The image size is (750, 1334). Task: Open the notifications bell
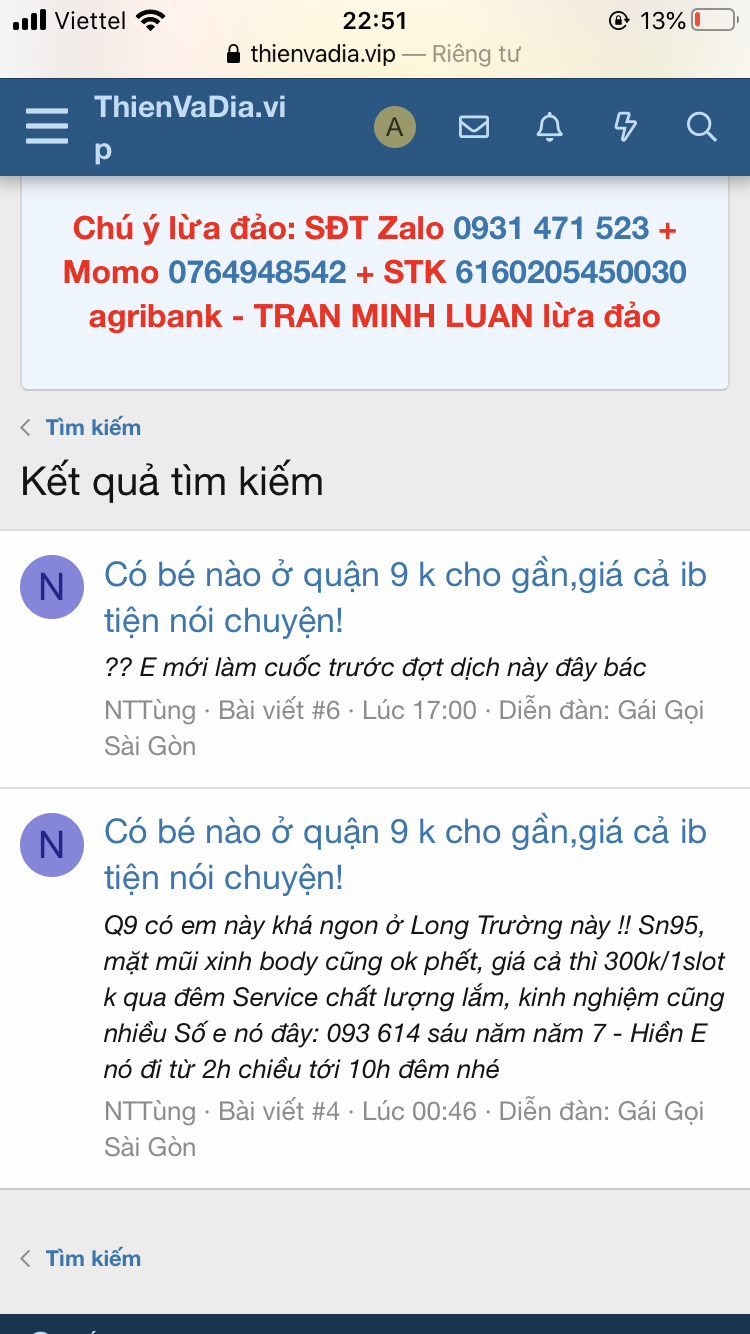click(x=549, y=127)
